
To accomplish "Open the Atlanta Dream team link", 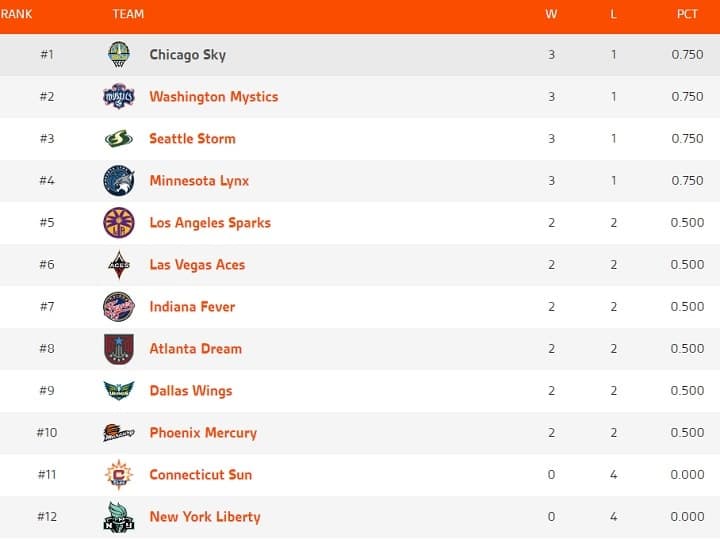I will [x=195, y=349].
